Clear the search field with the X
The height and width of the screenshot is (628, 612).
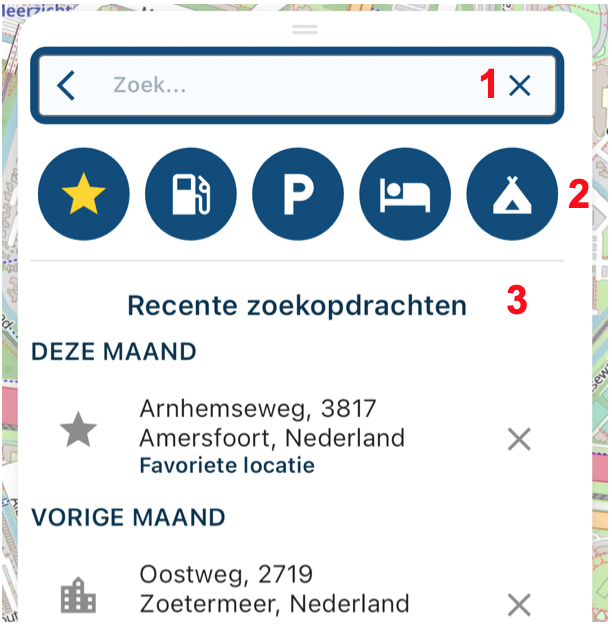pos(519,85)
